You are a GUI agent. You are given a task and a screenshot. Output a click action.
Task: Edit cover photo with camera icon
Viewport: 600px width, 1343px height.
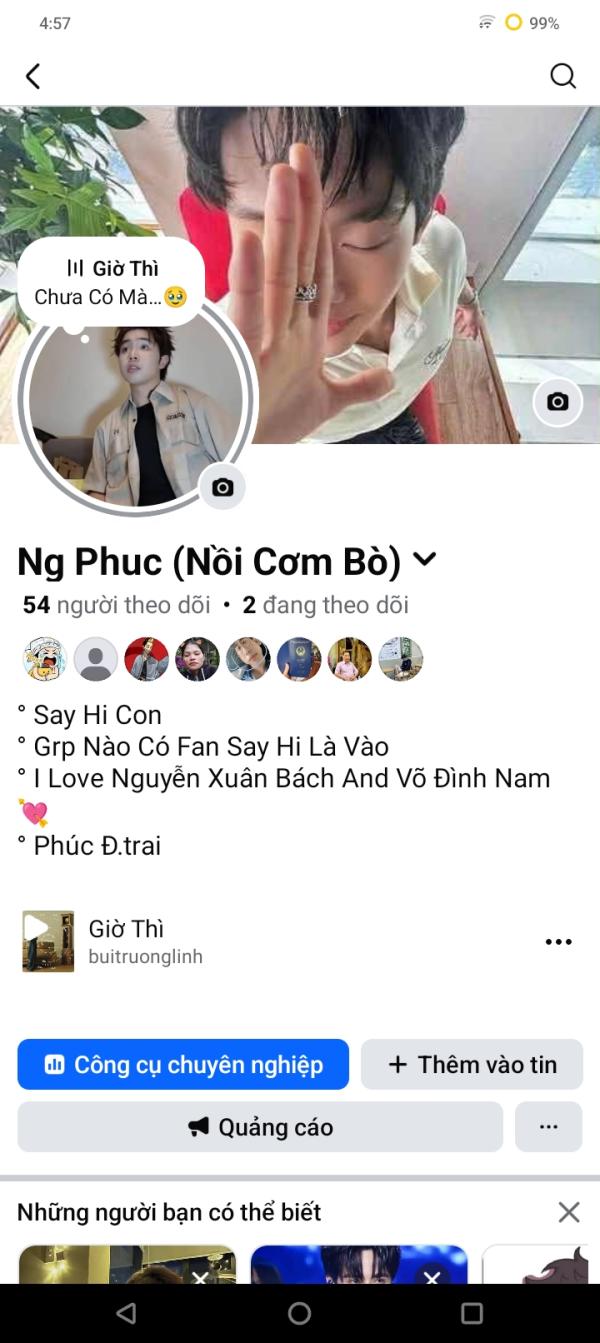pyautogui.click(x=557, y=402)
